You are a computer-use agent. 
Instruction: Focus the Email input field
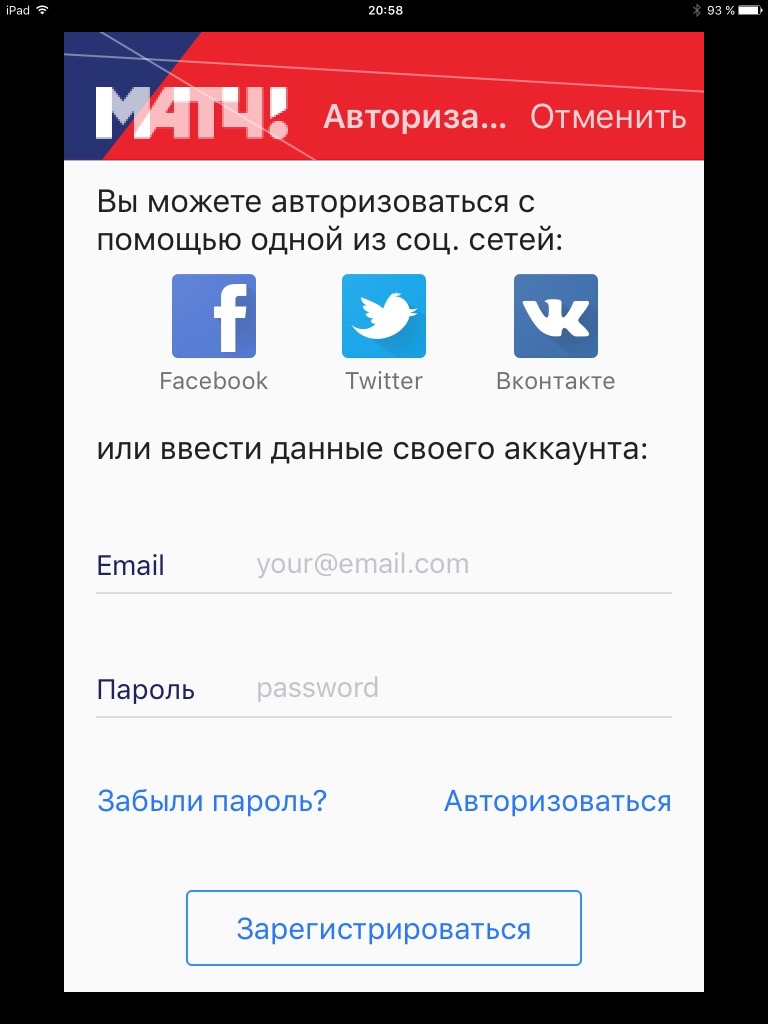pyautogui.click(x=460, y=564)
